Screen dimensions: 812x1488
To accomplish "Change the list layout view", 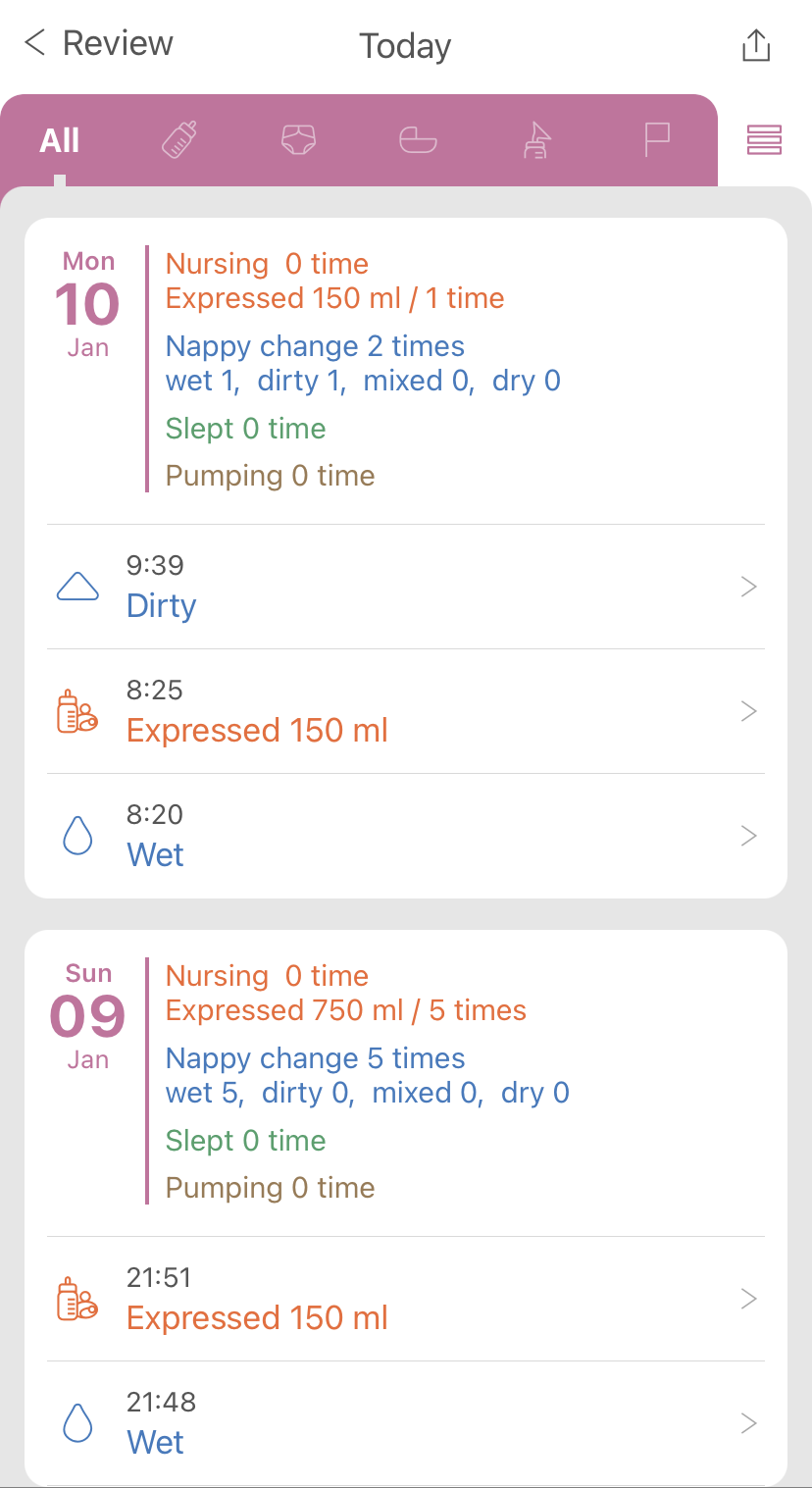I will (x=764, y=140).
